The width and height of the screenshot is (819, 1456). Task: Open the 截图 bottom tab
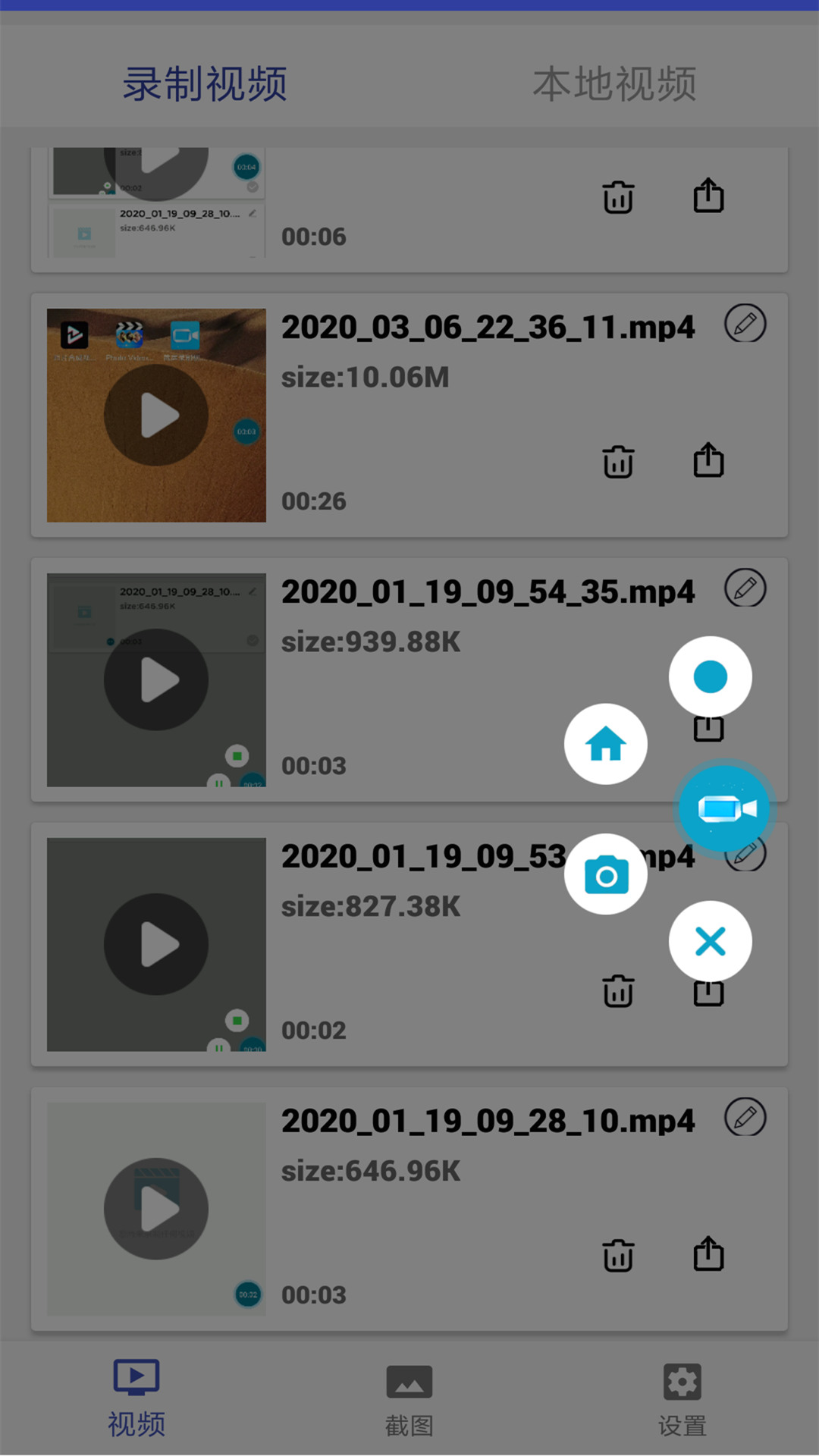click(409, 1400)
